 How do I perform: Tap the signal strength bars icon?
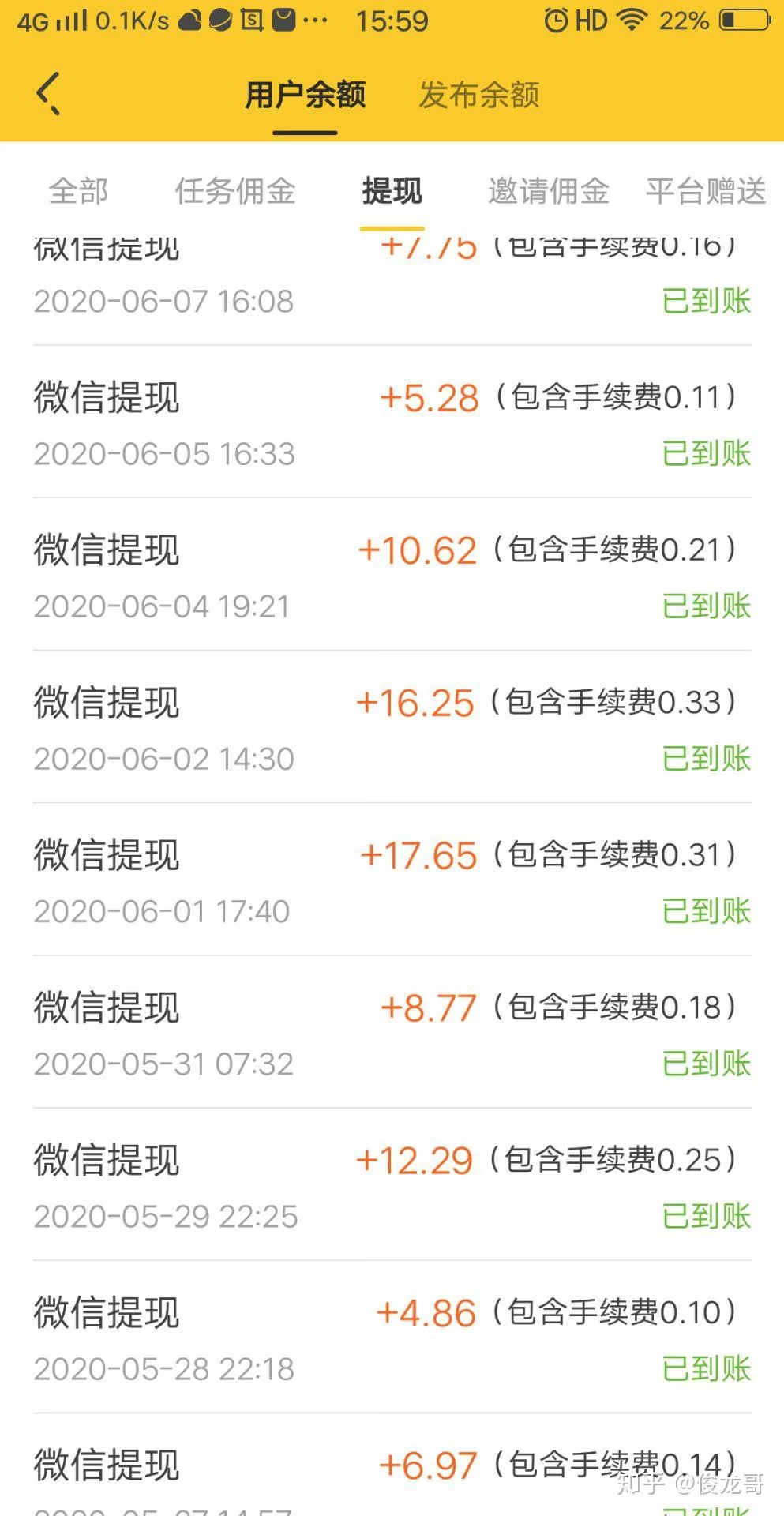pos(71,20)
